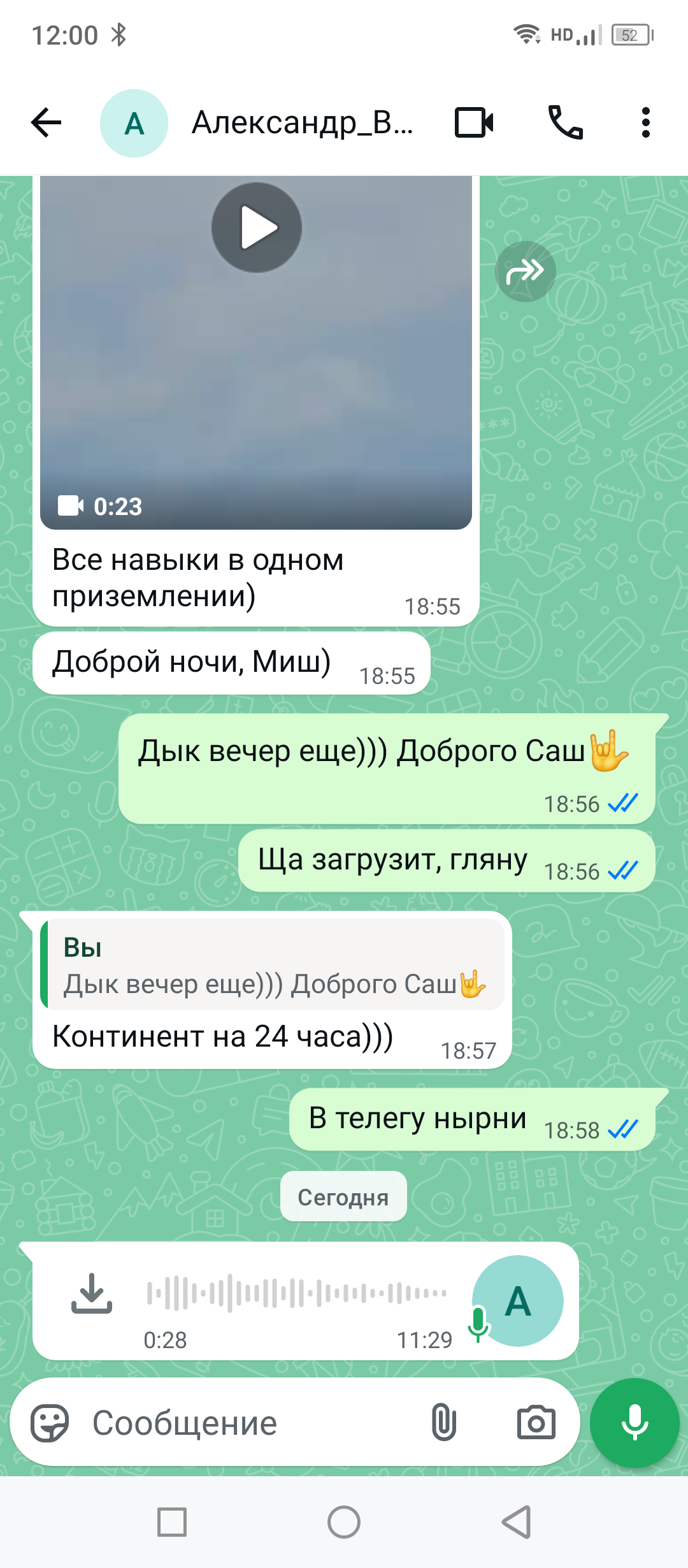688x1568 pixels.
Task: Start a video call
Action: (x=474, y=122)
